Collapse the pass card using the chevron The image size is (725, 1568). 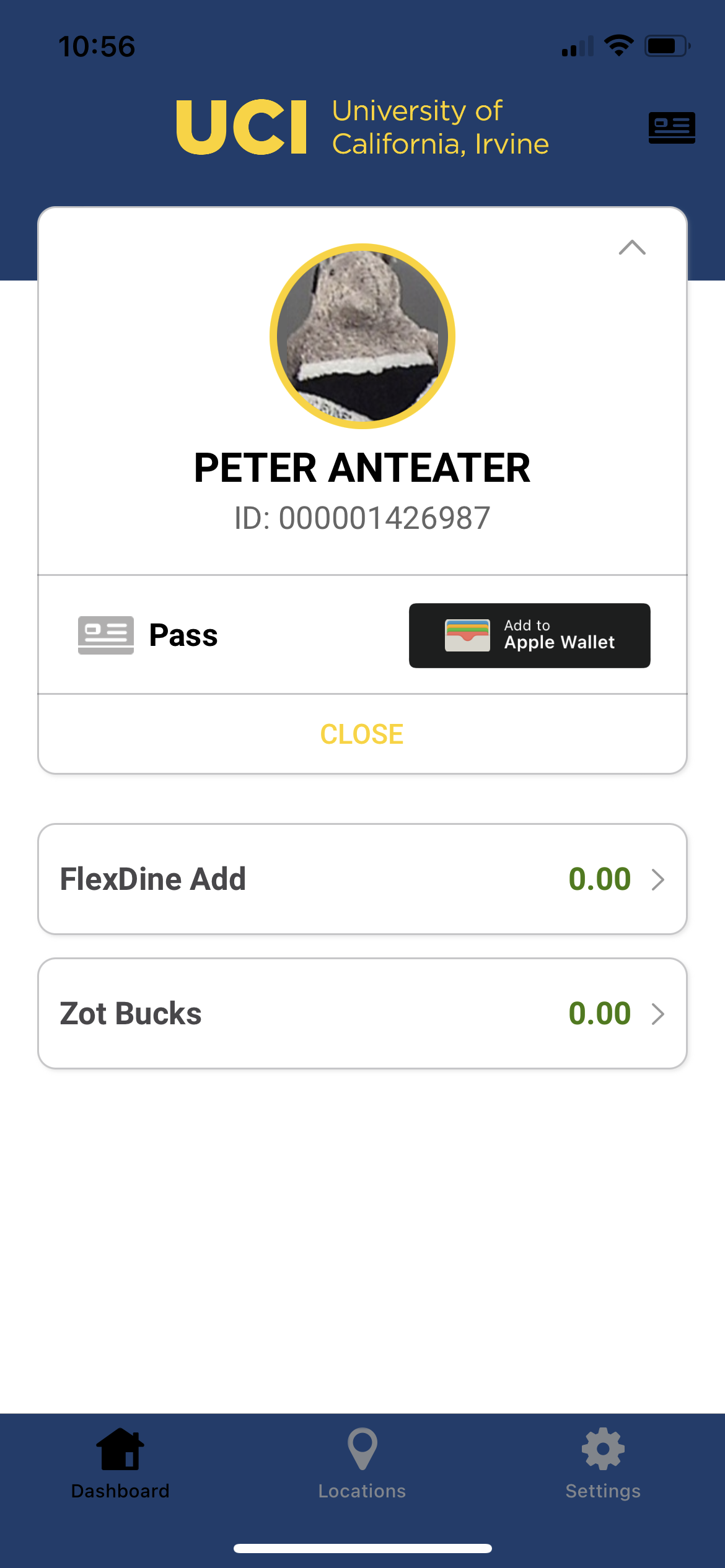[633, 246]
